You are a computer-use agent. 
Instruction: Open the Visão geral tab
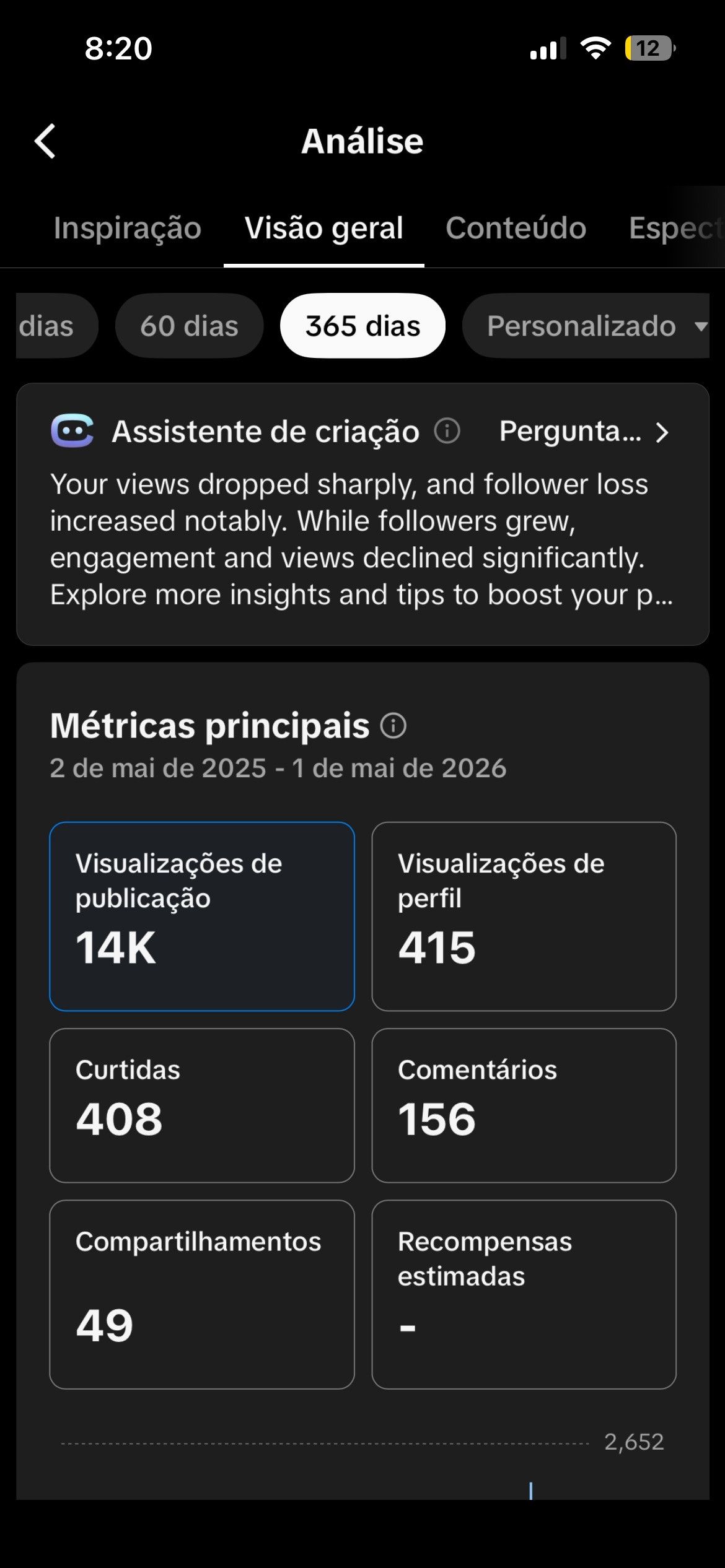(x=324, y=228)
